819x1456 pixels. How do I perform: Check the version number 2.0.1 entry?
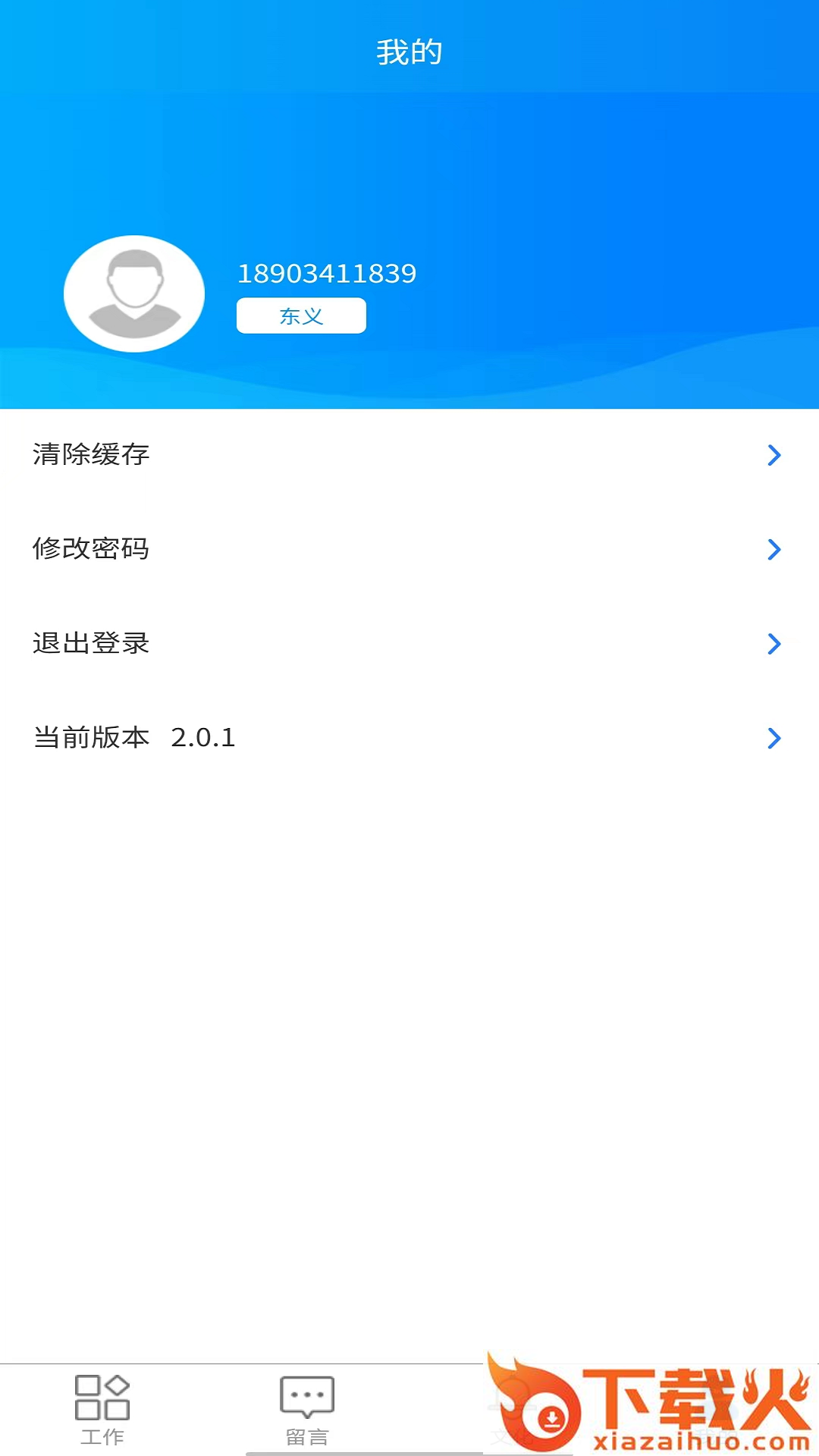click(x=135, y=738)
